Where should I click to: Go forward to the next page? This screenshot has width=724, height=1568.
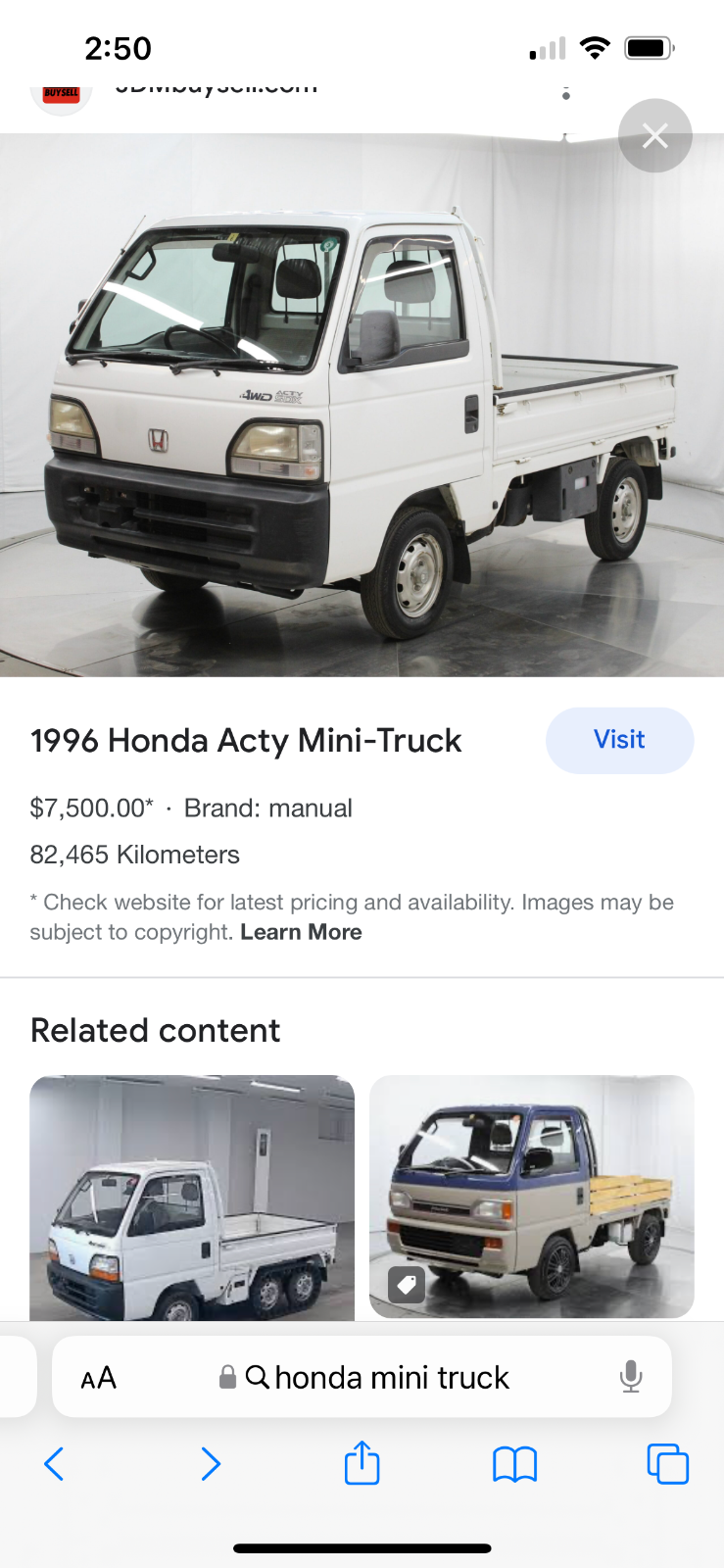tap(210, 1464)
